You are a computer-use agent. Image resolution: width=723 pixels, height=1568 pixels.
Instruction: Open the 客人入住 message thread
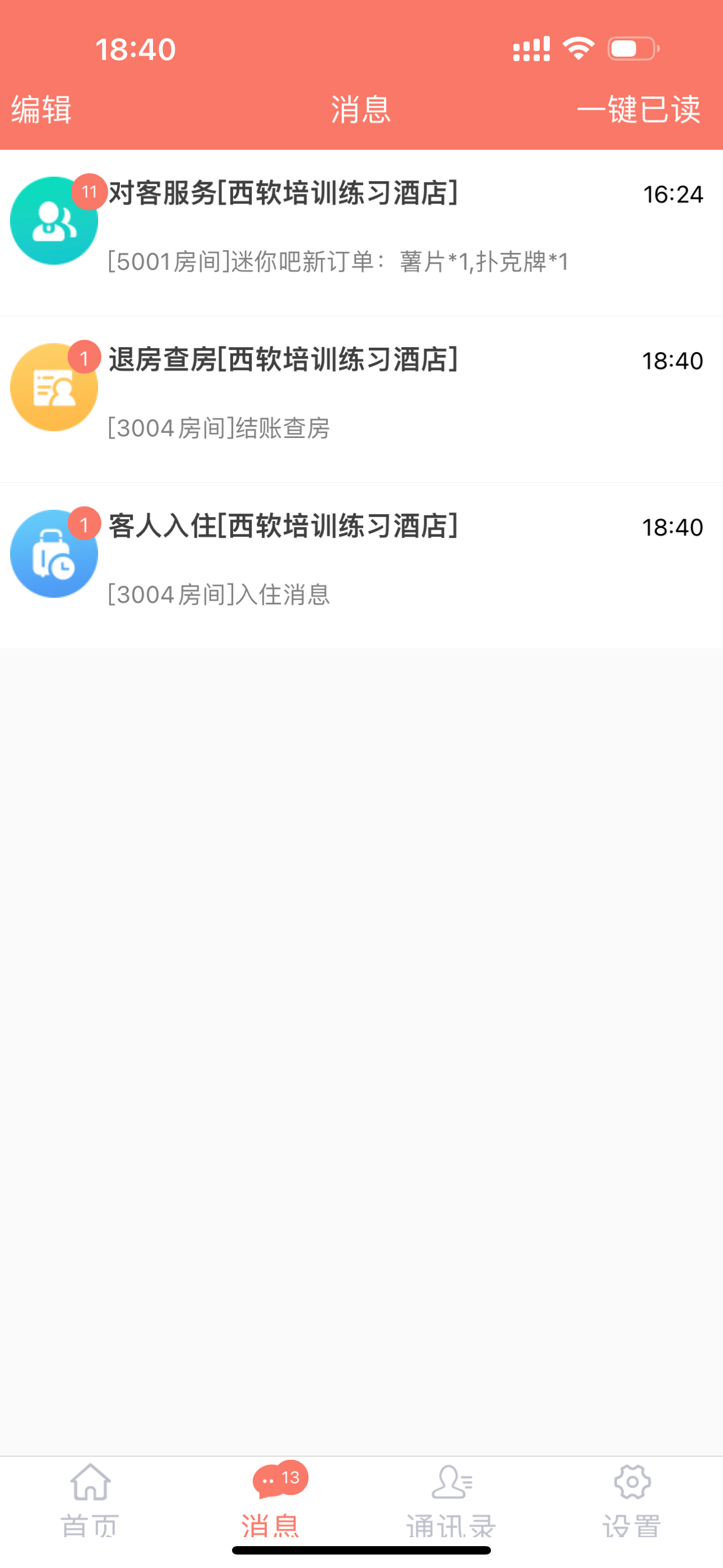[361, 565]
